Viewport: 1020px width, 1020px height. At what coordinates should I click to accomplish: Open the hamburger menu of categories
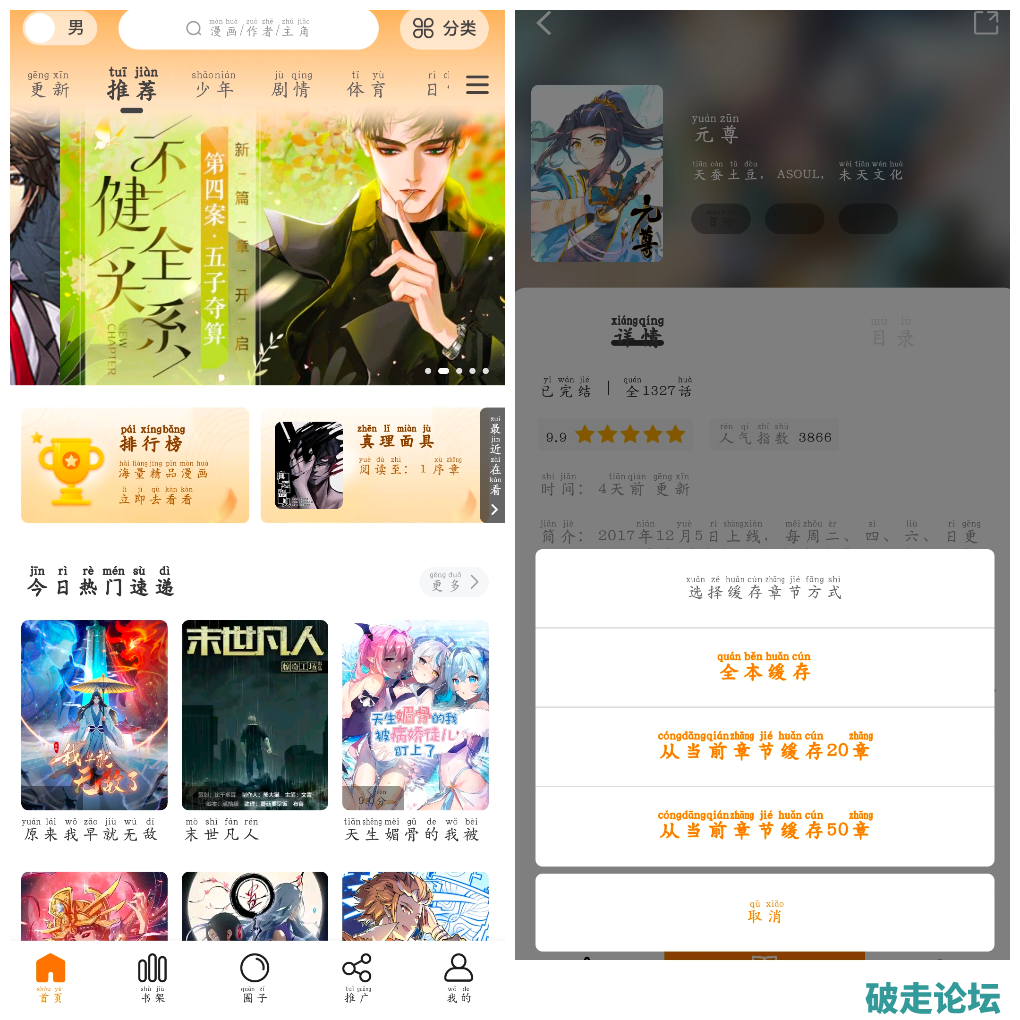pyautogui.click(x=477, y=85)
